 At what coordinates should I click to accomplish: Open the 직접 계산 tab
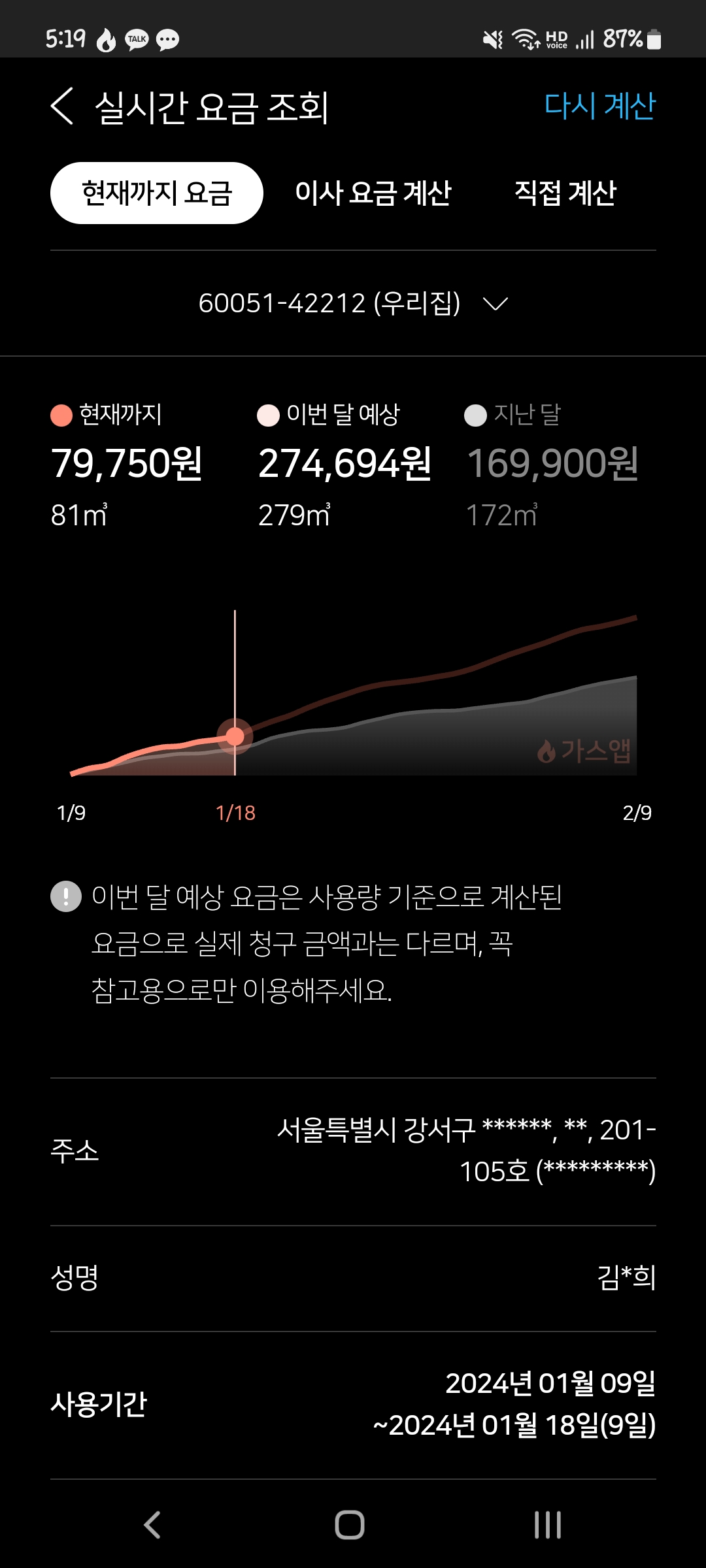565,193
